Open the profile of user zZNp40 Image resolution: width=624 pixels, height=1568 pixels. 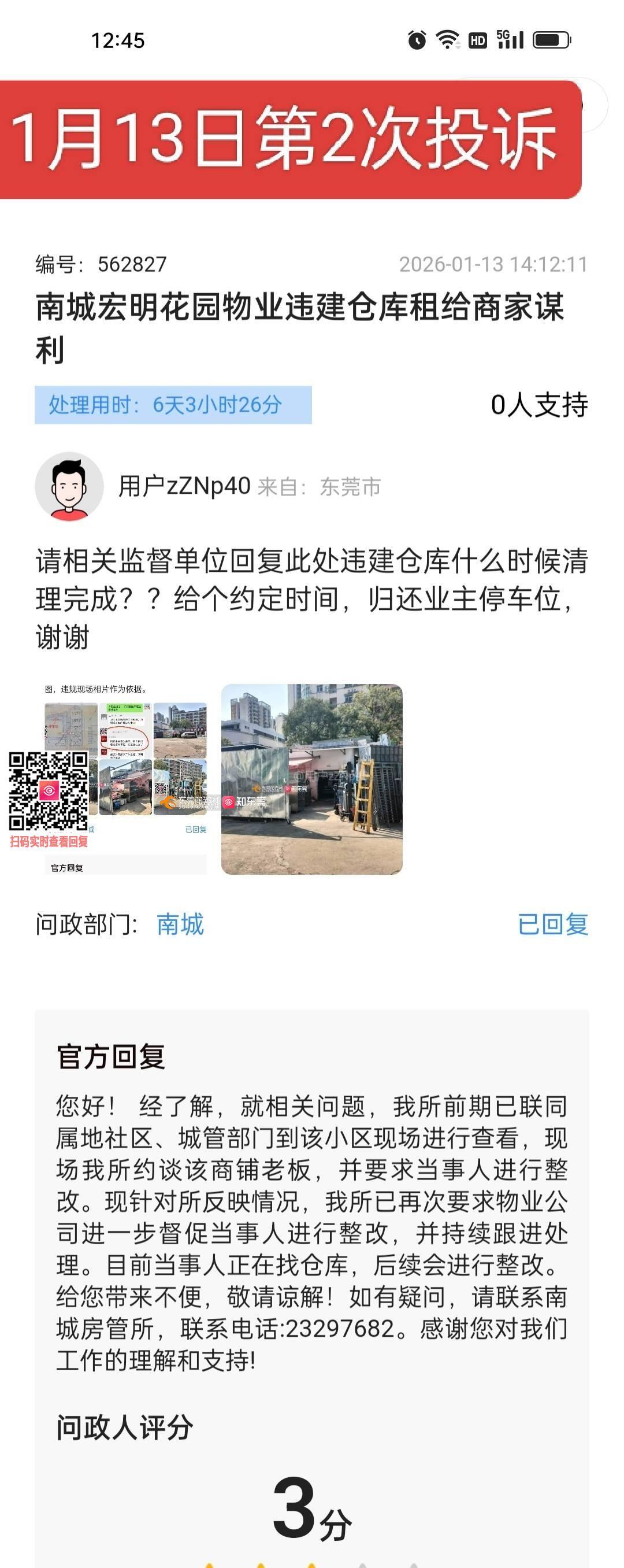point(69,486)
